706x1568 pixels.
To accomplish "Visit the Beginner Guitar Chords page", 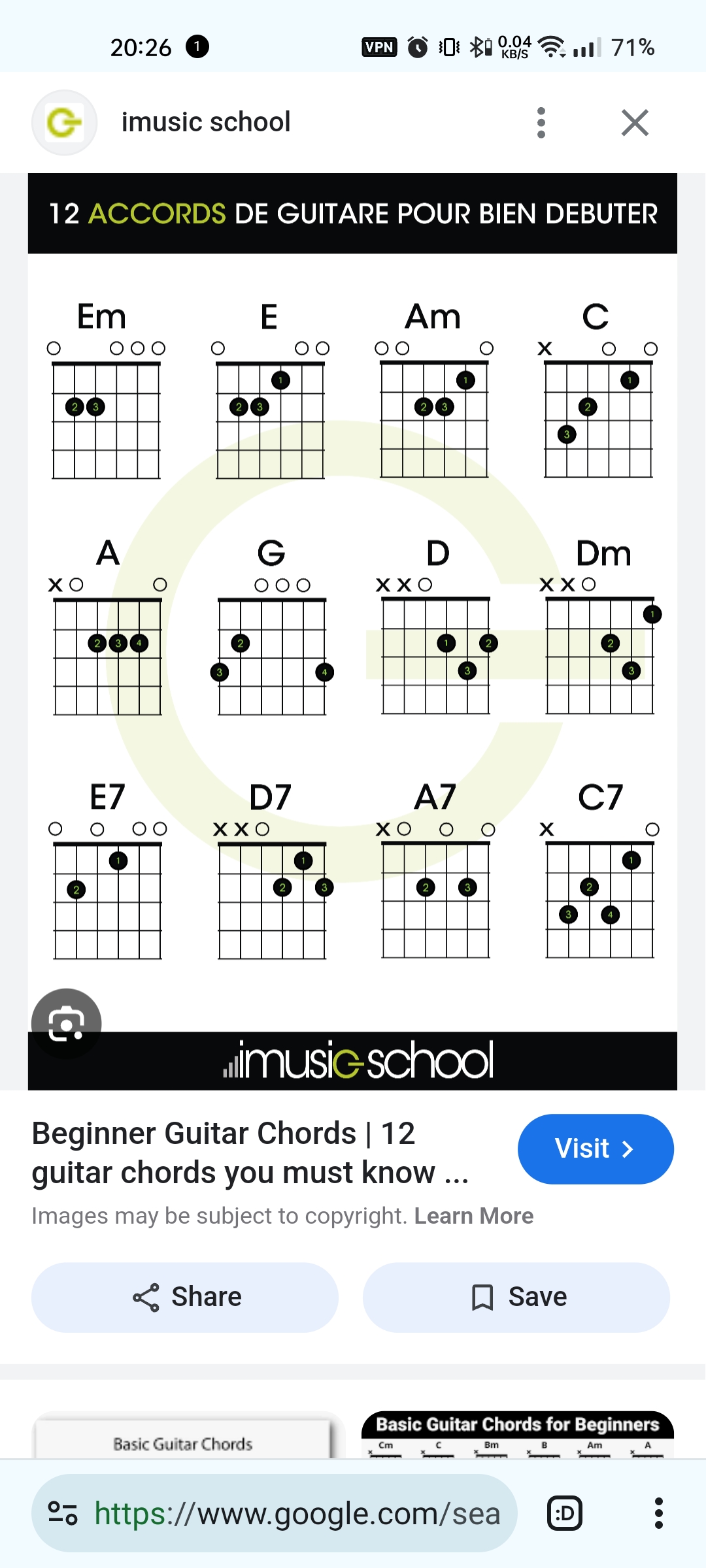I will pos(595,1149).
